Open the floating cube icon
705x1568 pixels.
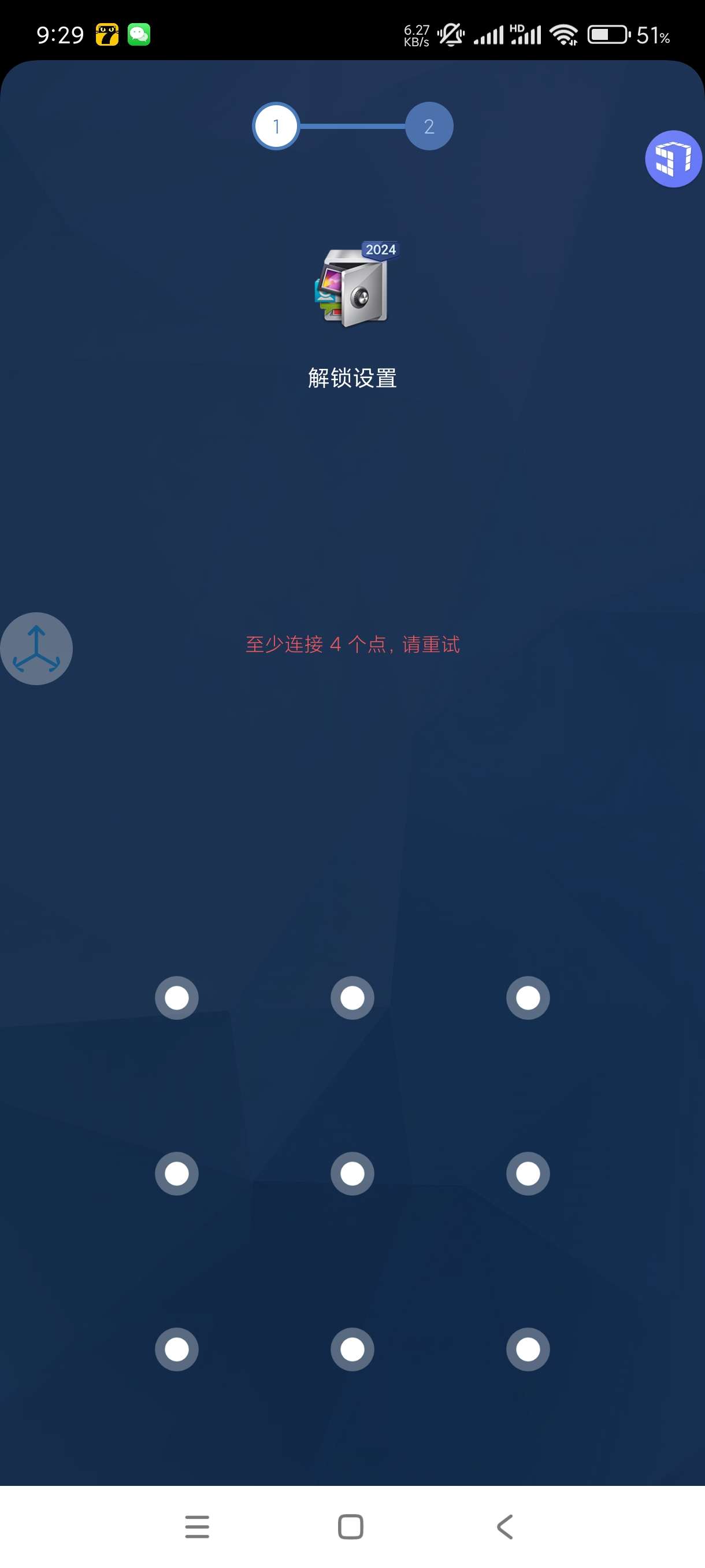click(673, 159)
